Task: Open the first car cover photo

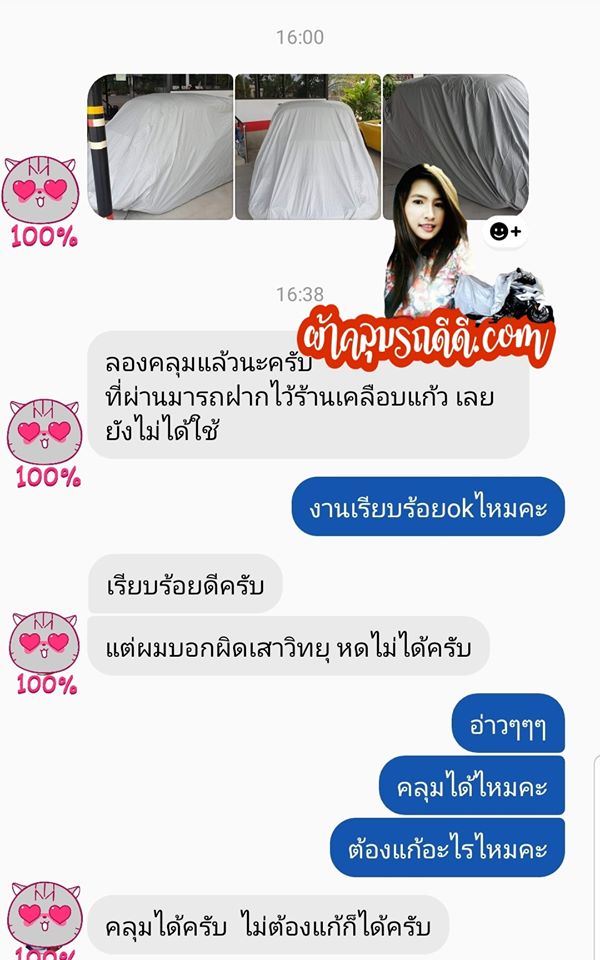Action: 160,146
